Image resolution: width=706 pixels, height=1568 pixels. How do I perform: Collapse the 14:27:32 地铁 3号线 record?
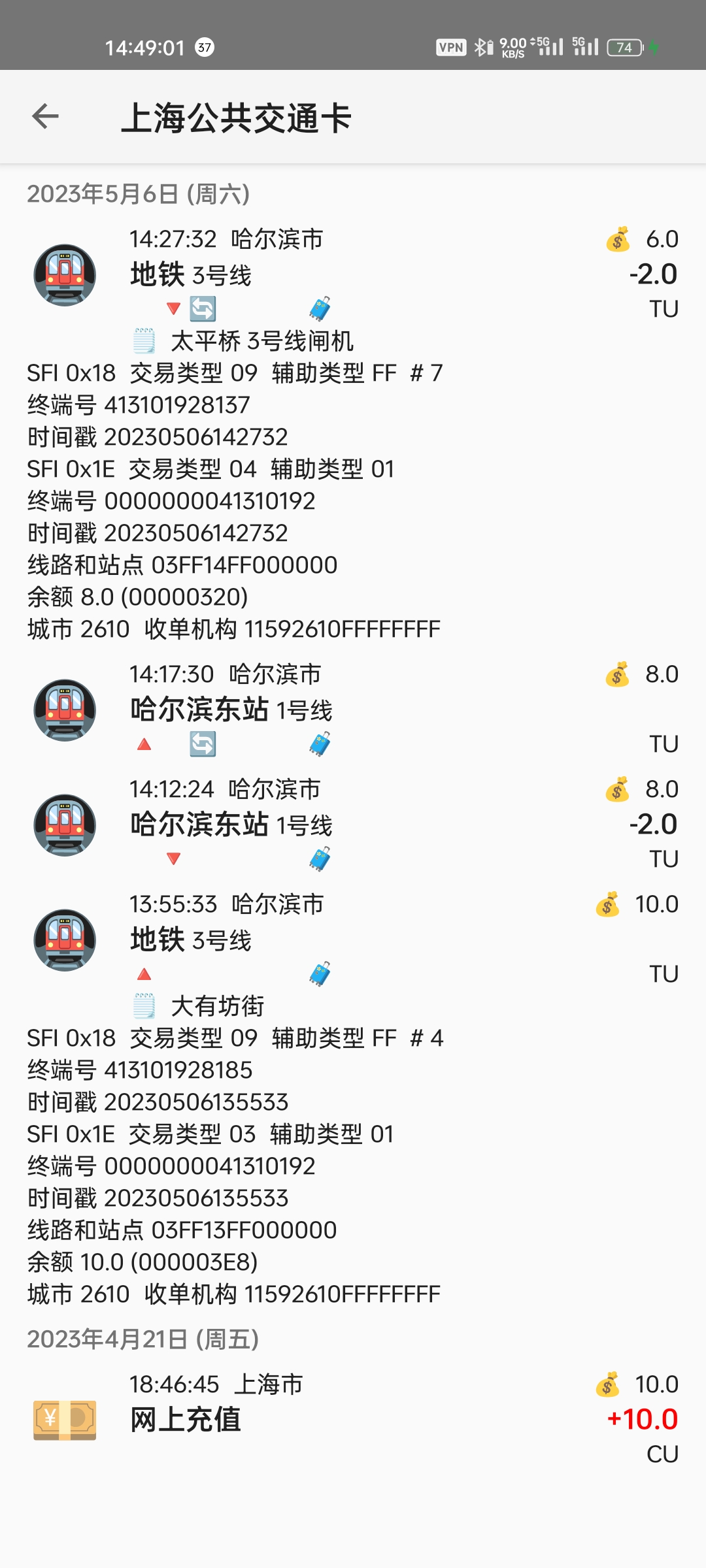click(353, 274)
